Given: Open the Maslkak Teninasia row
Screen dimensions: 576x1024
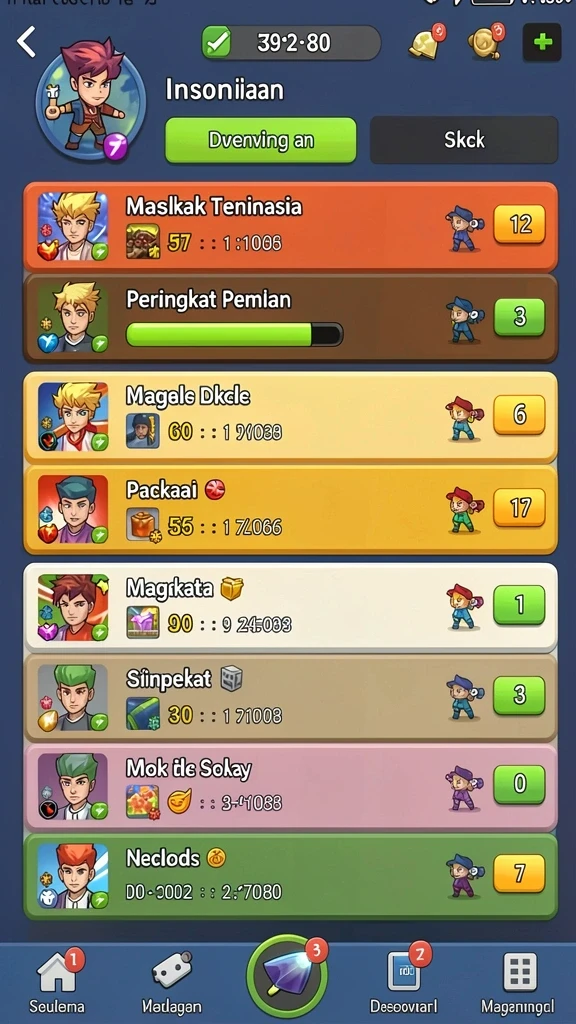Looking at the screenshot, I should point(291,226).
